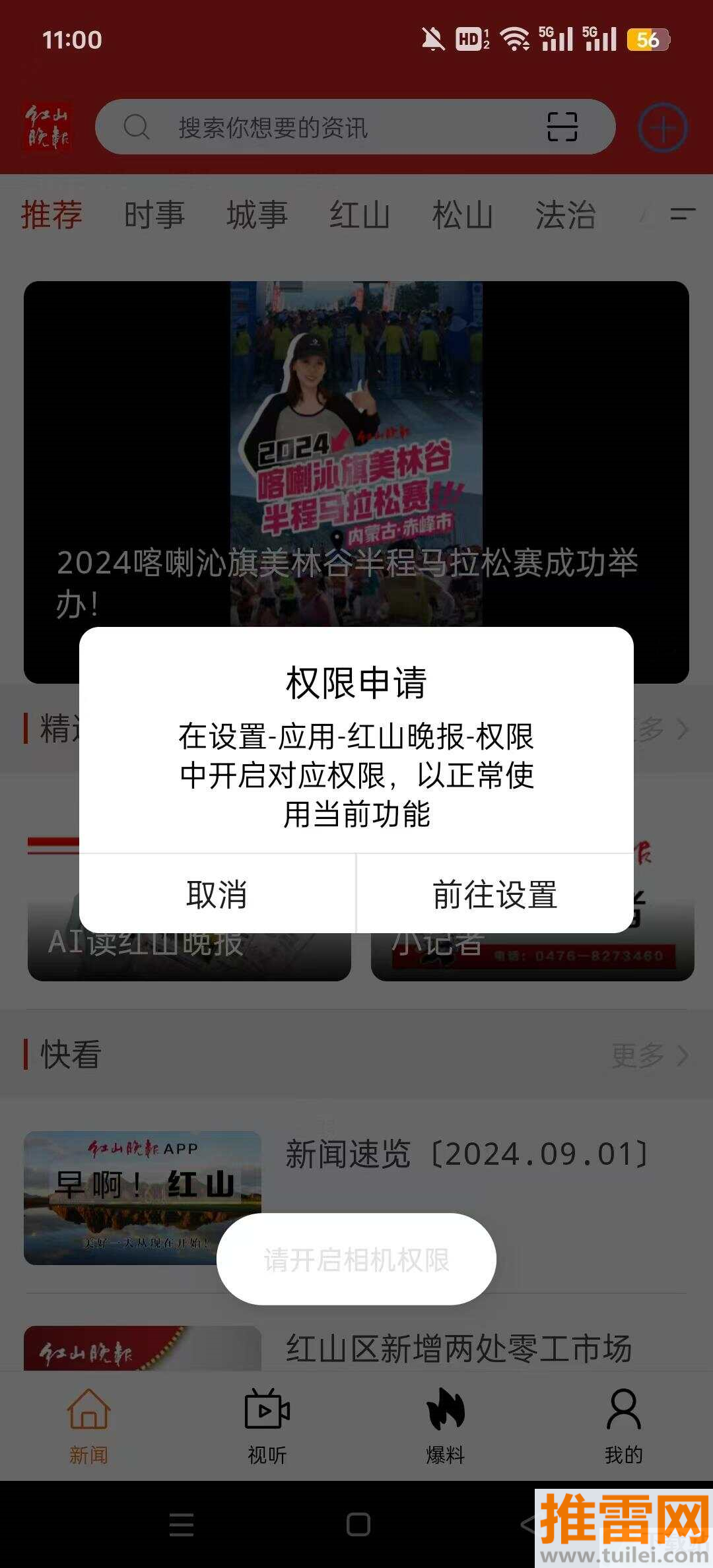Open 更多 next to 快看
The width and height of the screenshot is (713, 1568).
click(x=649, y=1055)
